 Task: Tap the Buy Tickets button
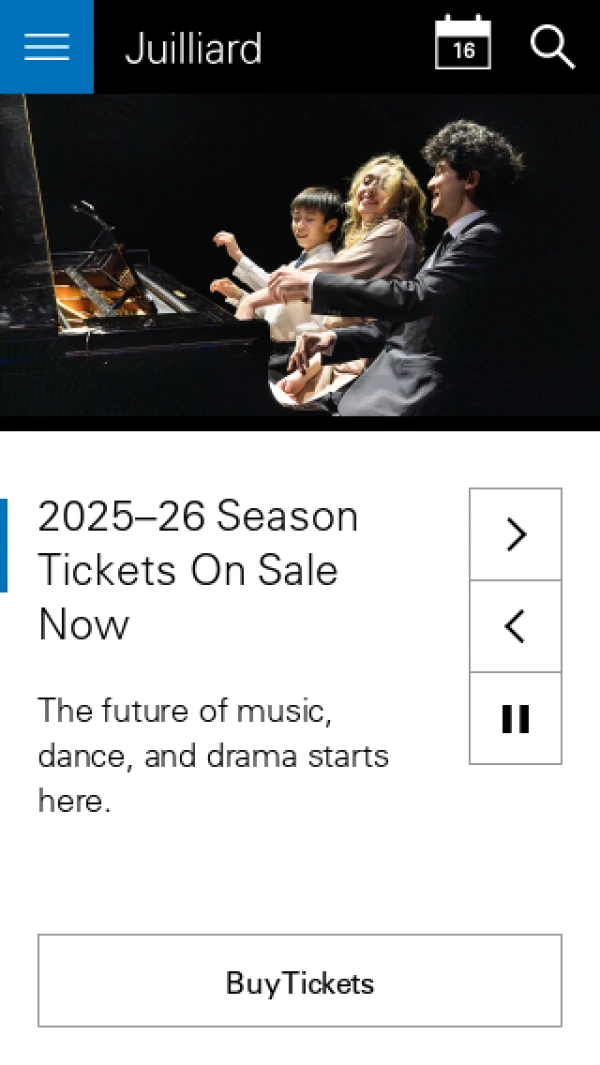pyautogui.click(x=300, y=981)
